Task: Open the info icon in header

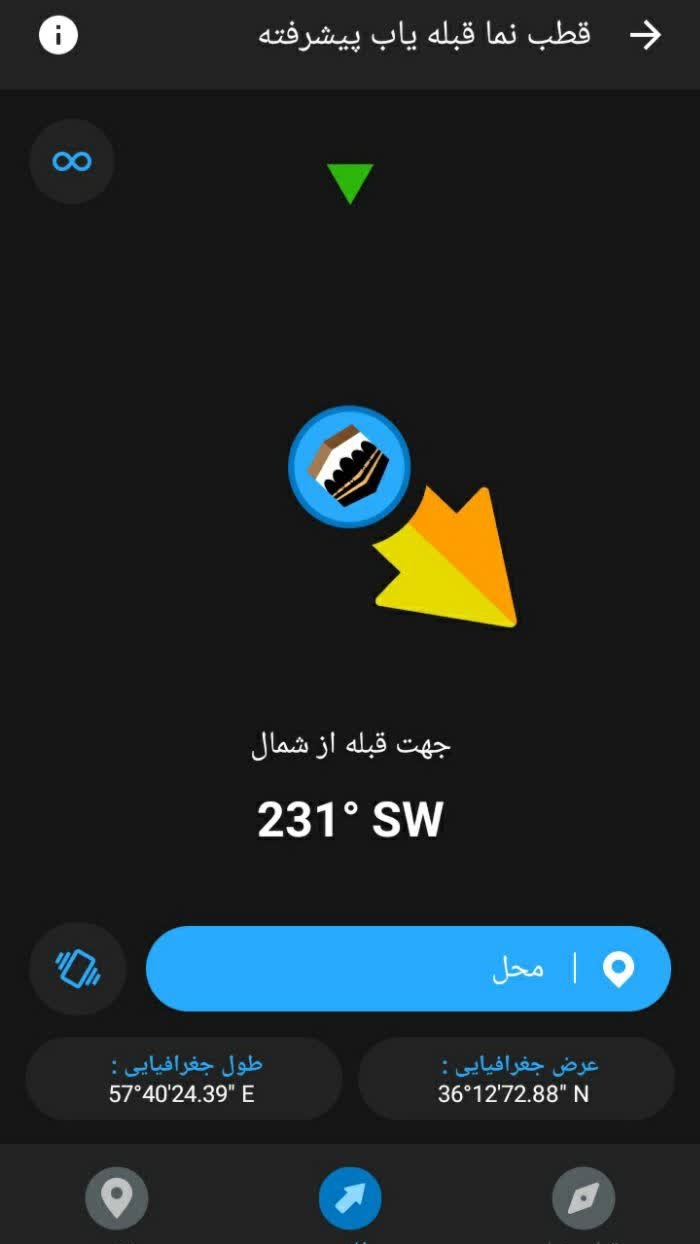Action: [58, 36]
